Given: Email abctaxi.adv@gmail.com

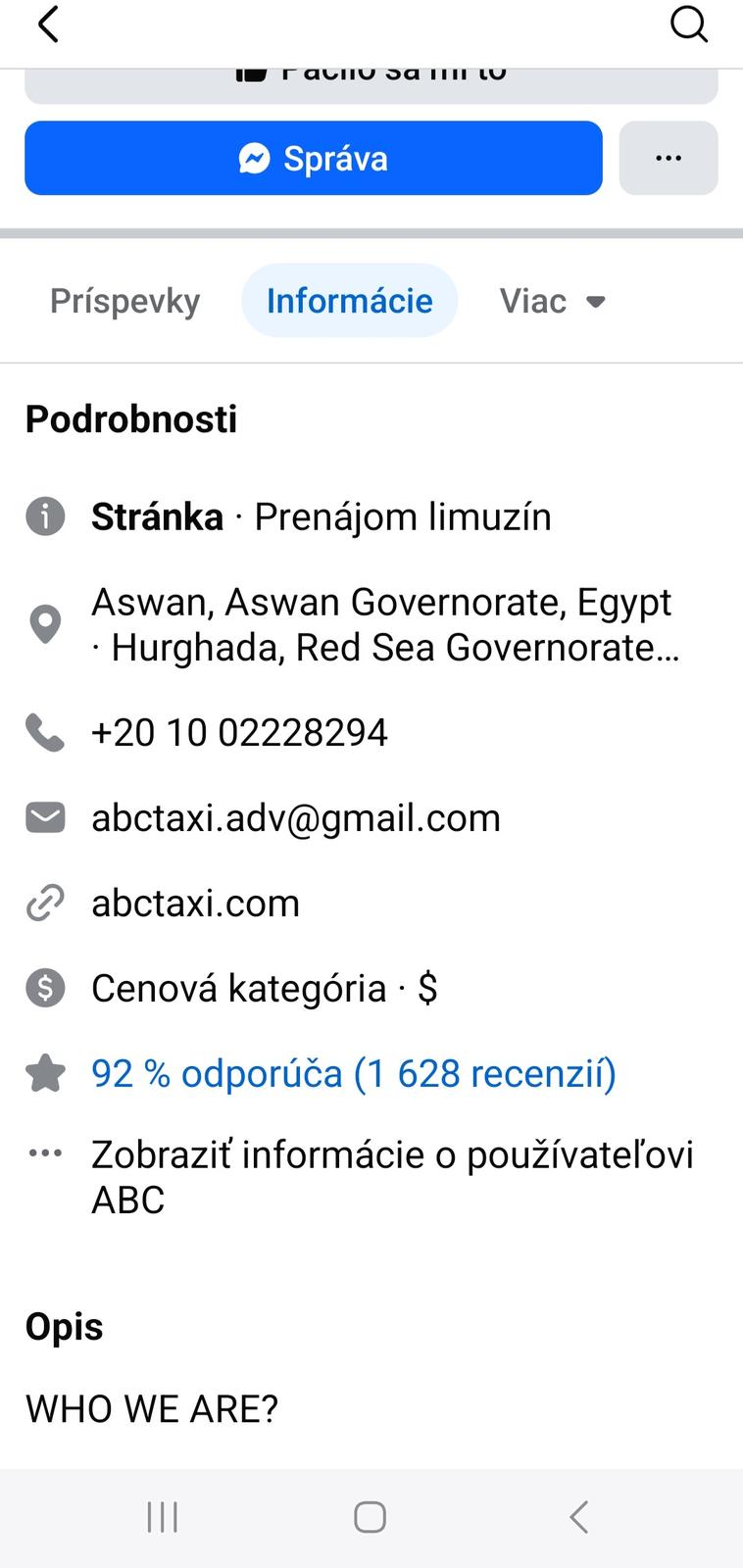Looking at the screenshot, I should (x=295, y=818).
